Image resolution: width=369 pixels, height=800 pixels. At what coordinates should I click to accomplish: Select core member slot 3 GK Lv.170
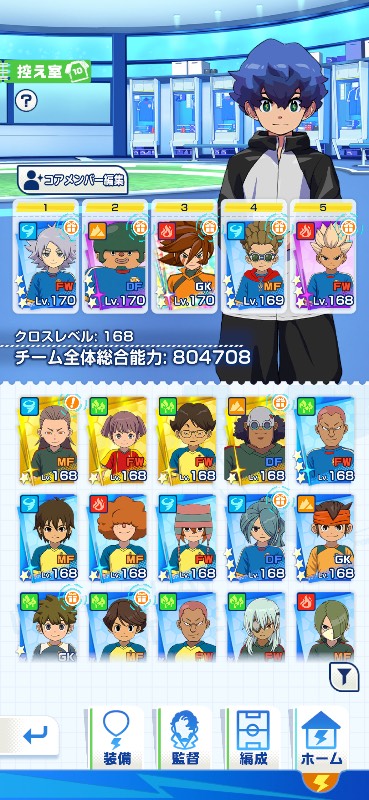click(x=184, y=257)
